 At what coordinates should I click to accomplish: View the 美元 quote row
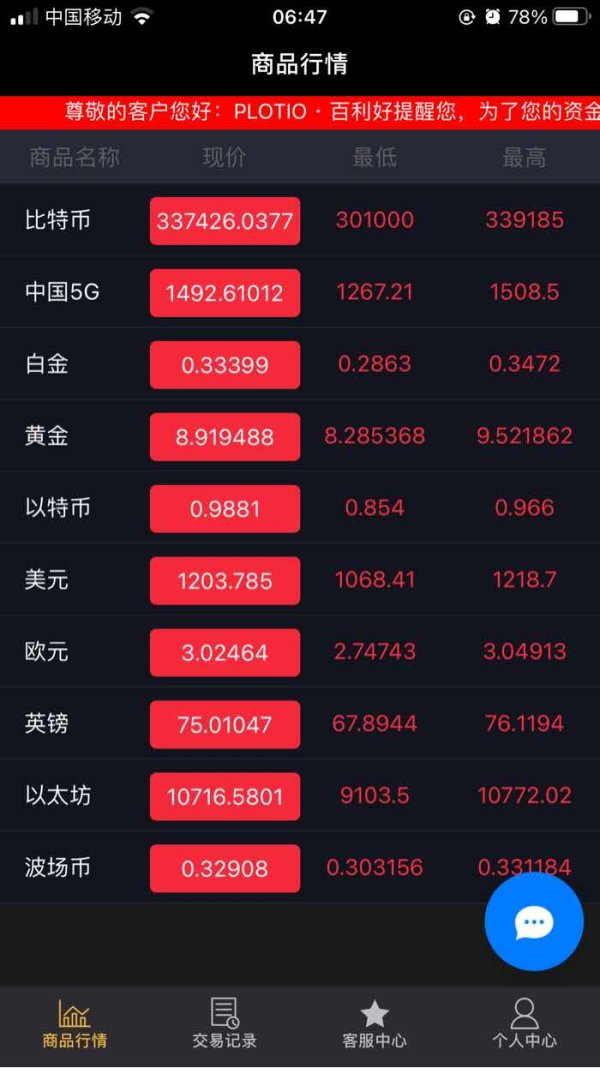[300, 580]
